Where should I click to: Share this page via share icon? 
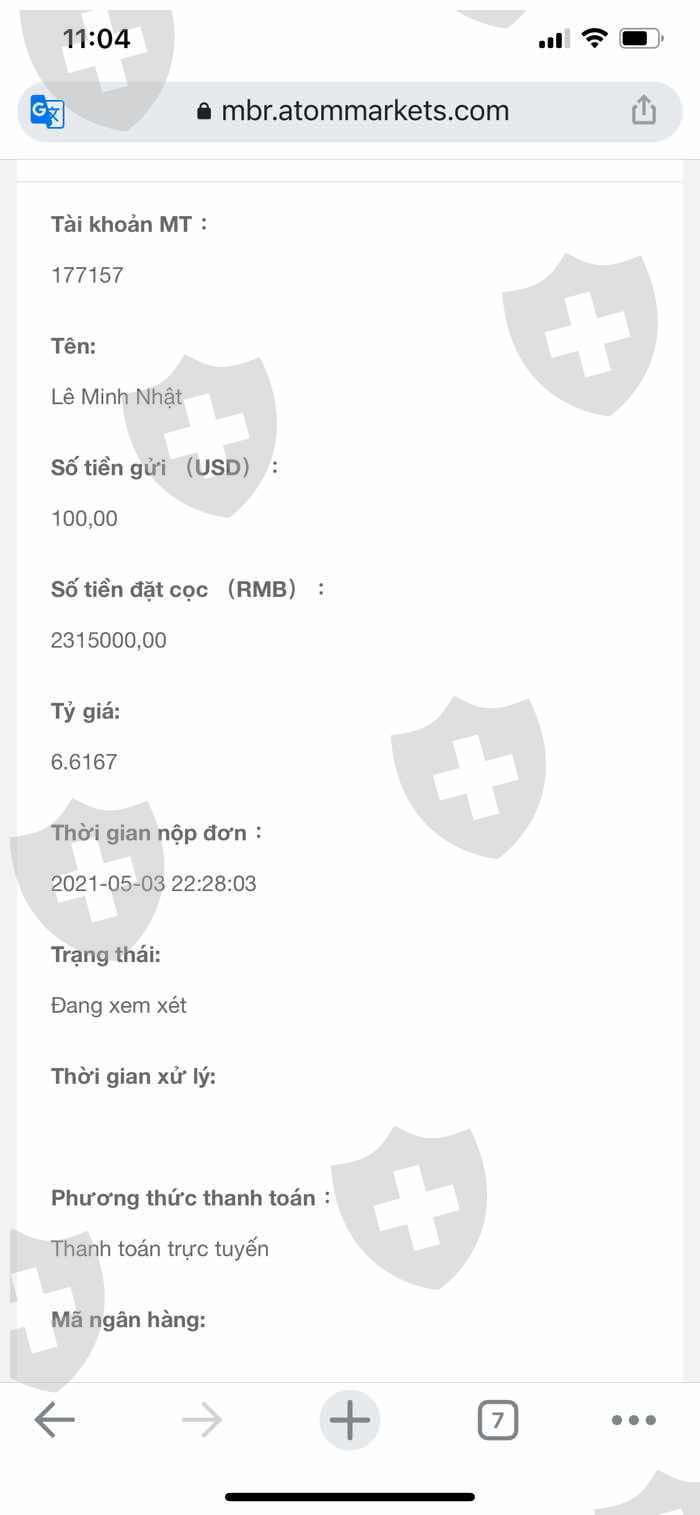(644, 110)
